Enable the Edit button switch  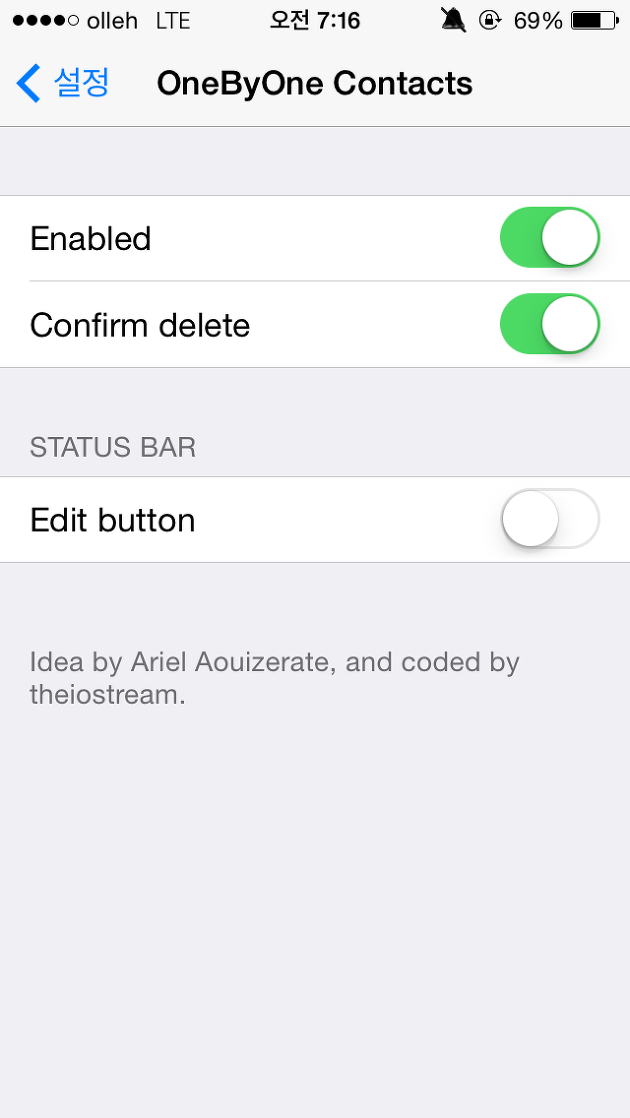coord(549,519)
